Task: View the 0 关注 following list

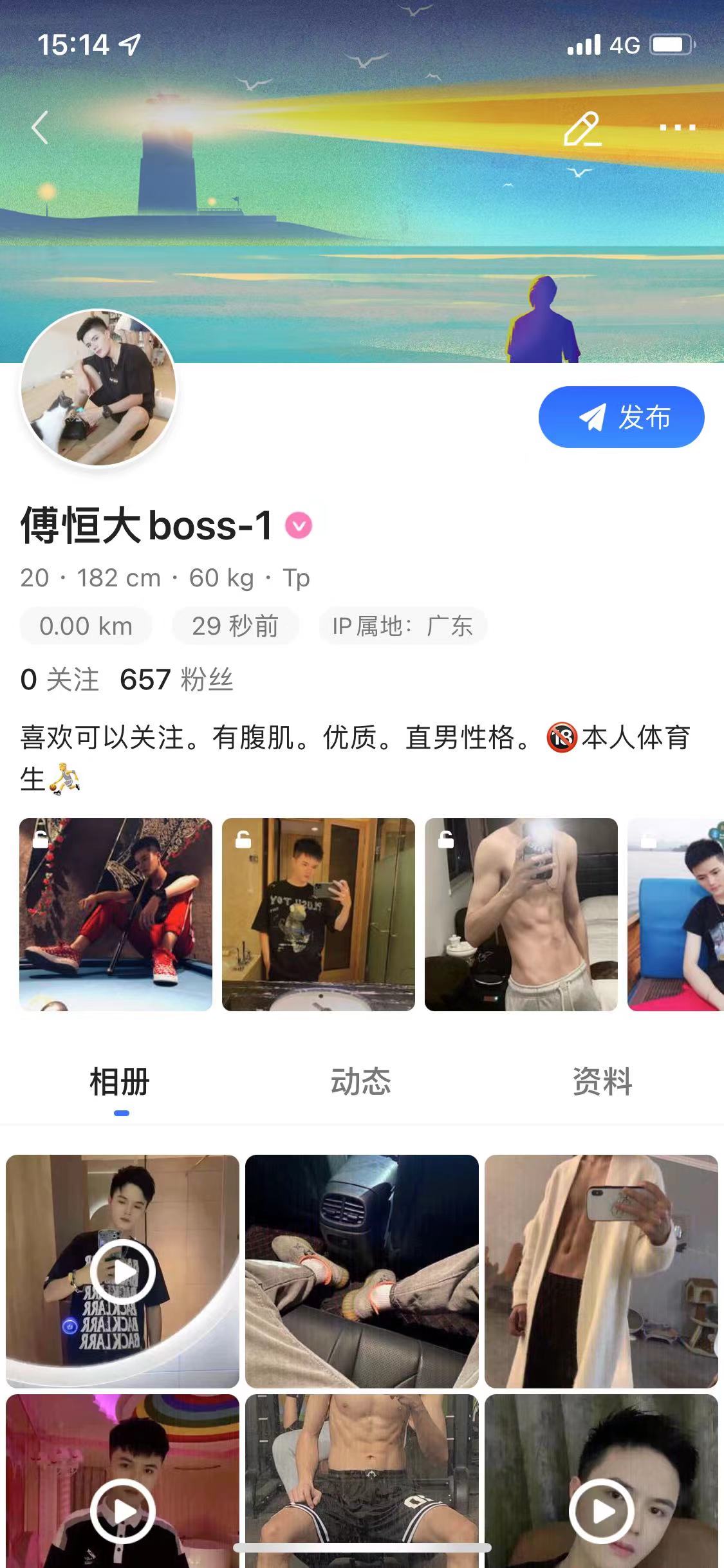Action: tap(60, 680)
